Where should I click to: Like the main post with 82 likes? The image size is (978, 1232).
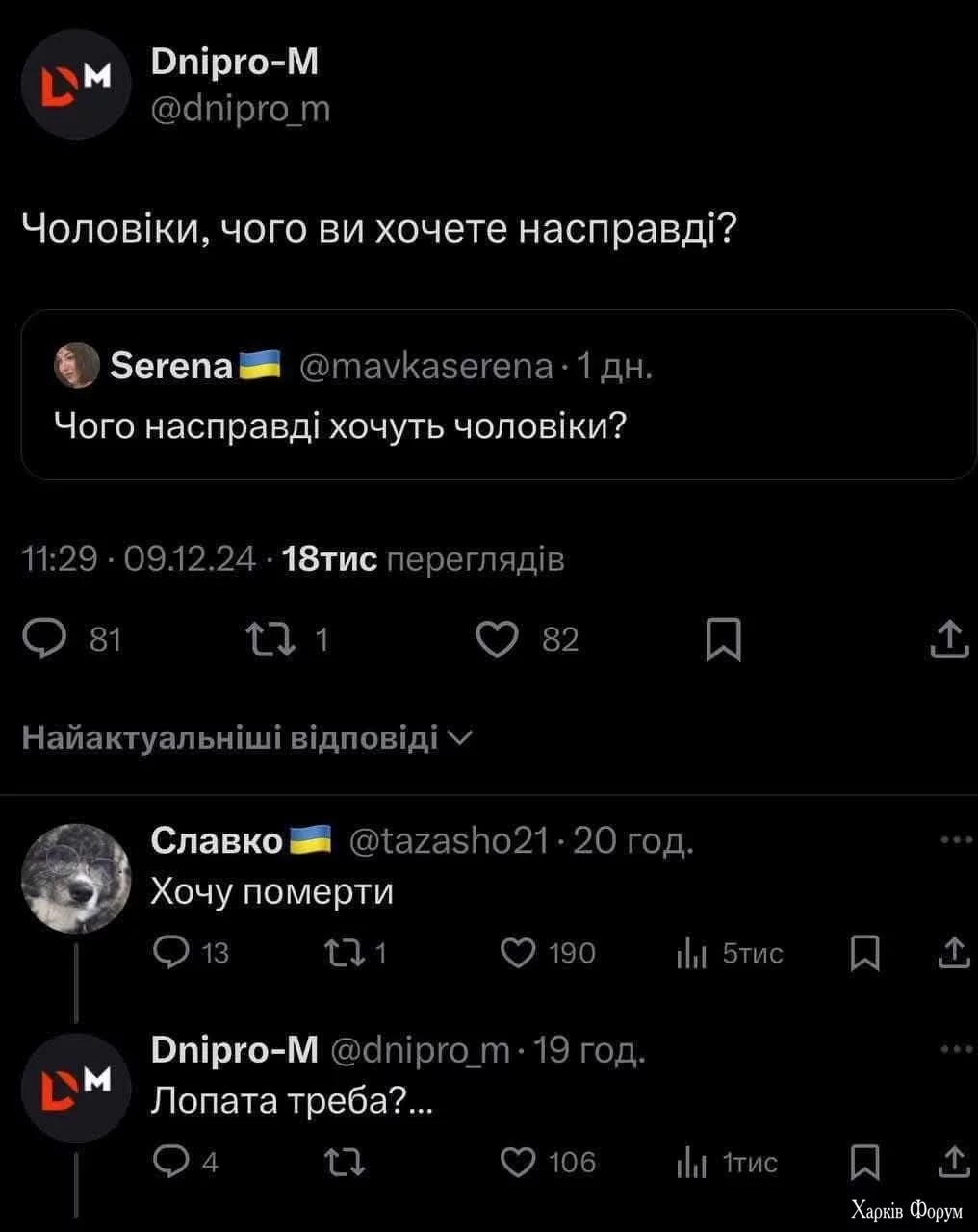(498, 639)
